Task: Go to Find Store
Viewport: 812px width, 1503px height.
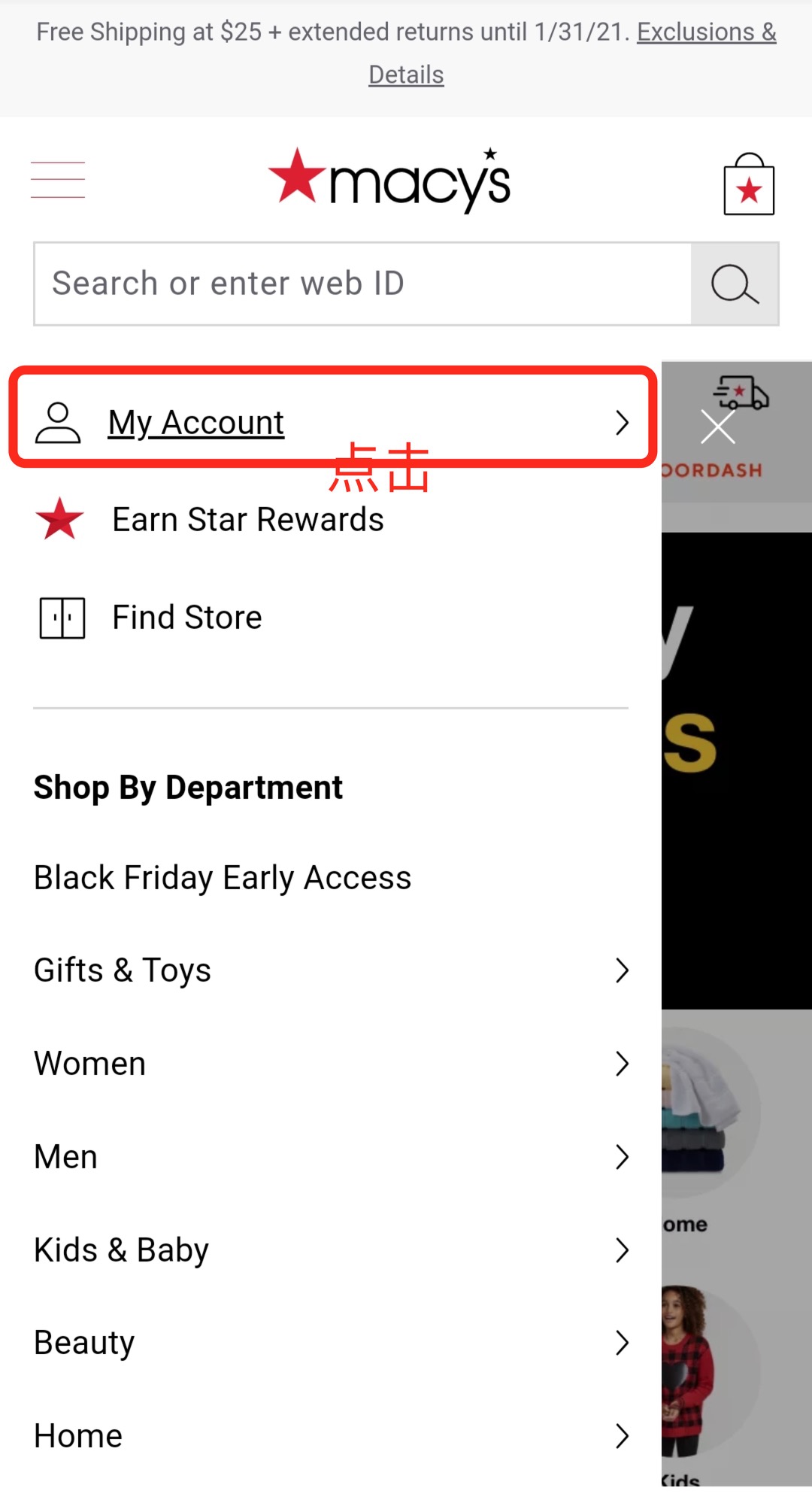Action: pos(186,618)
